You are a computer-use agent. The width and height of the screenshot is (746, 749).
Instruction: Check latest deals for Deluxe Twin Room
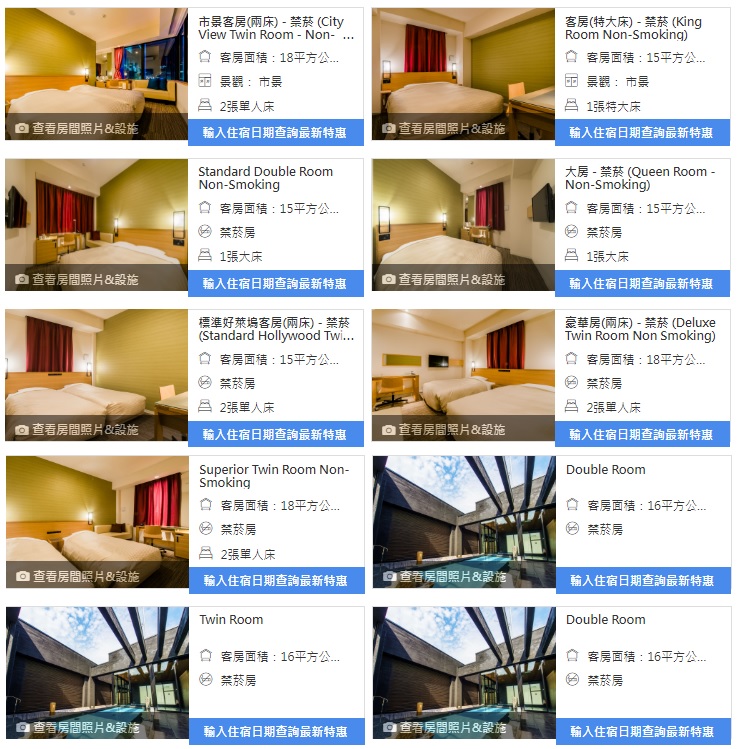(642, 434)
